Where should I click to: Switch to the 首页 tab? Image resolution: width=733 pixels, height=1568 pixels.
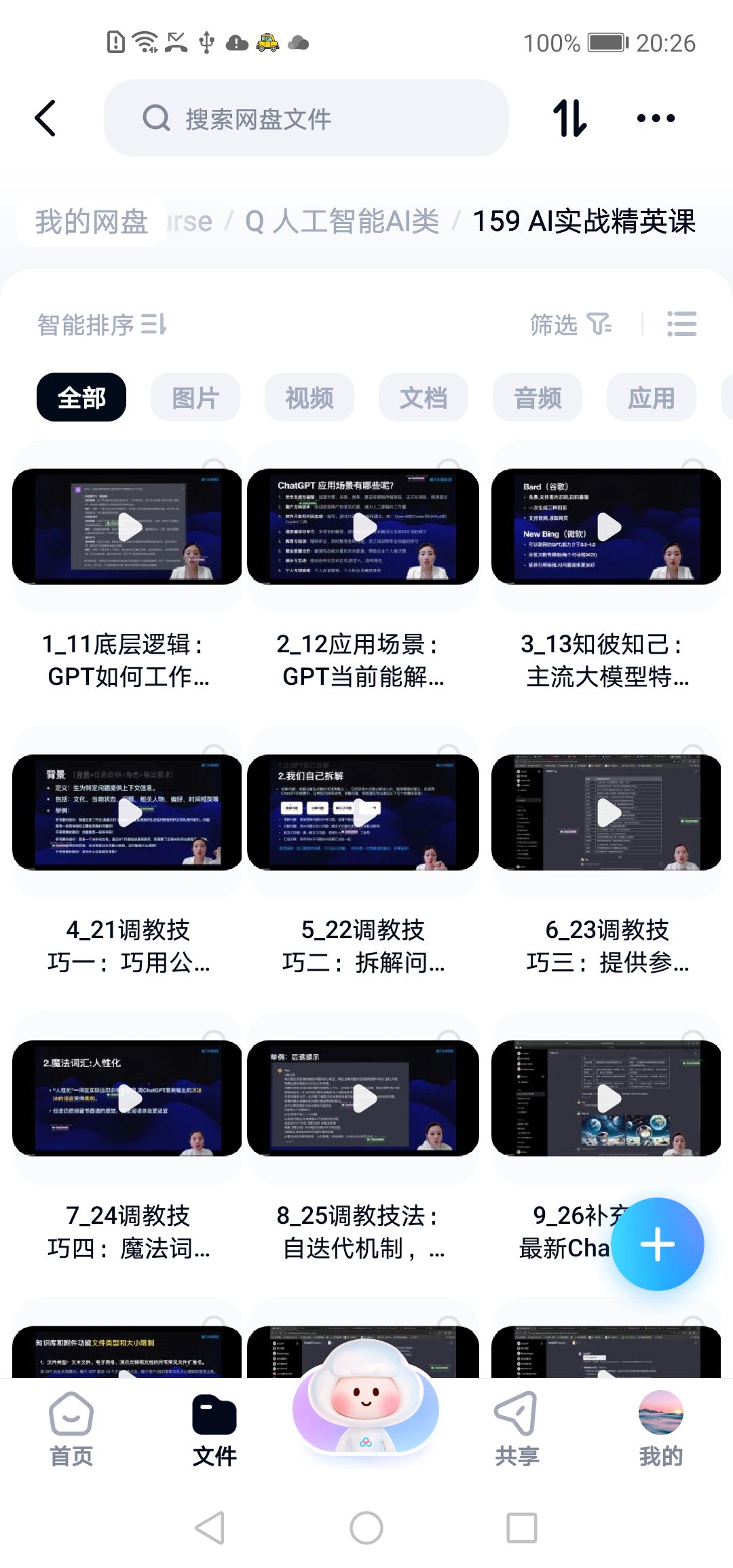(71, 1429)
